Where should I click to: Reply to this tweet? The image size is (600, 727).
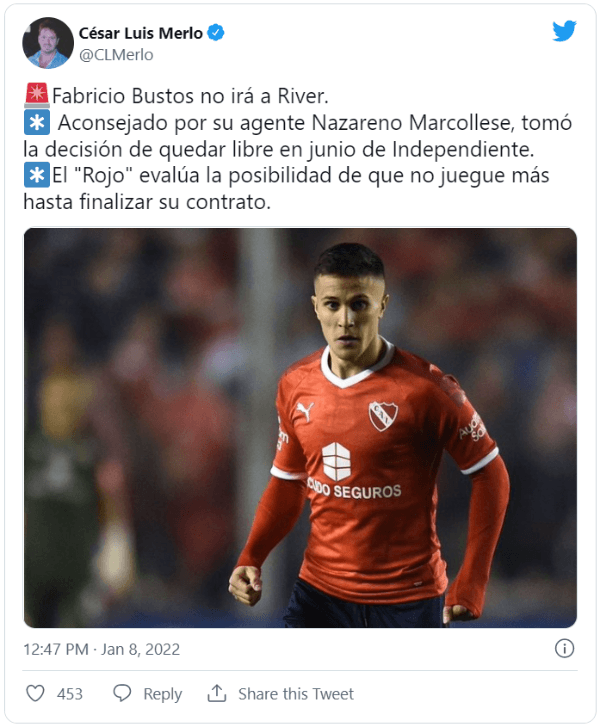coord(148,693)
